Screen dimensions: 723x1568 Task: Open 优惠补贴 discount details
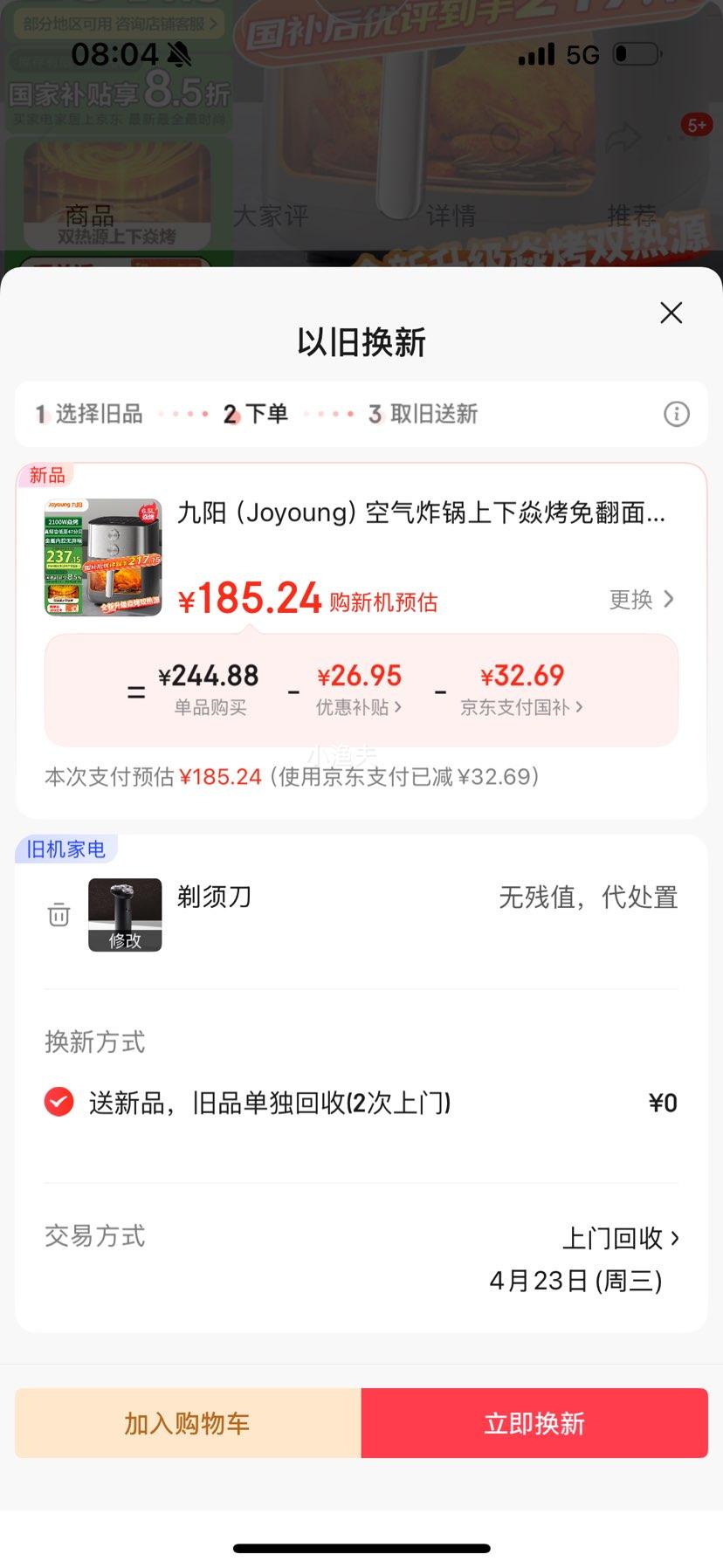359,707
